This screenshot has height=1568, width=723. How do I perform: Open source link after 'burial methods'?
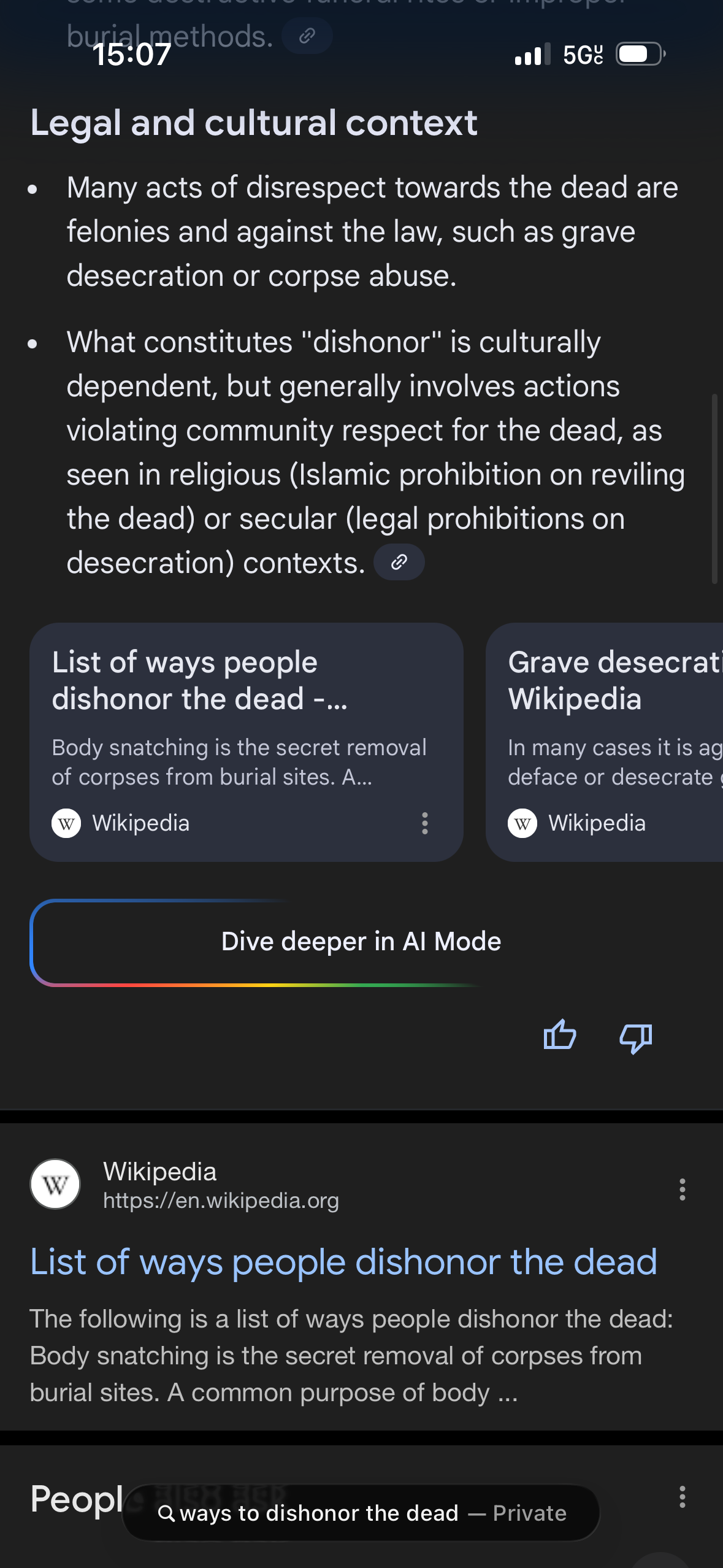click(307, 36)
